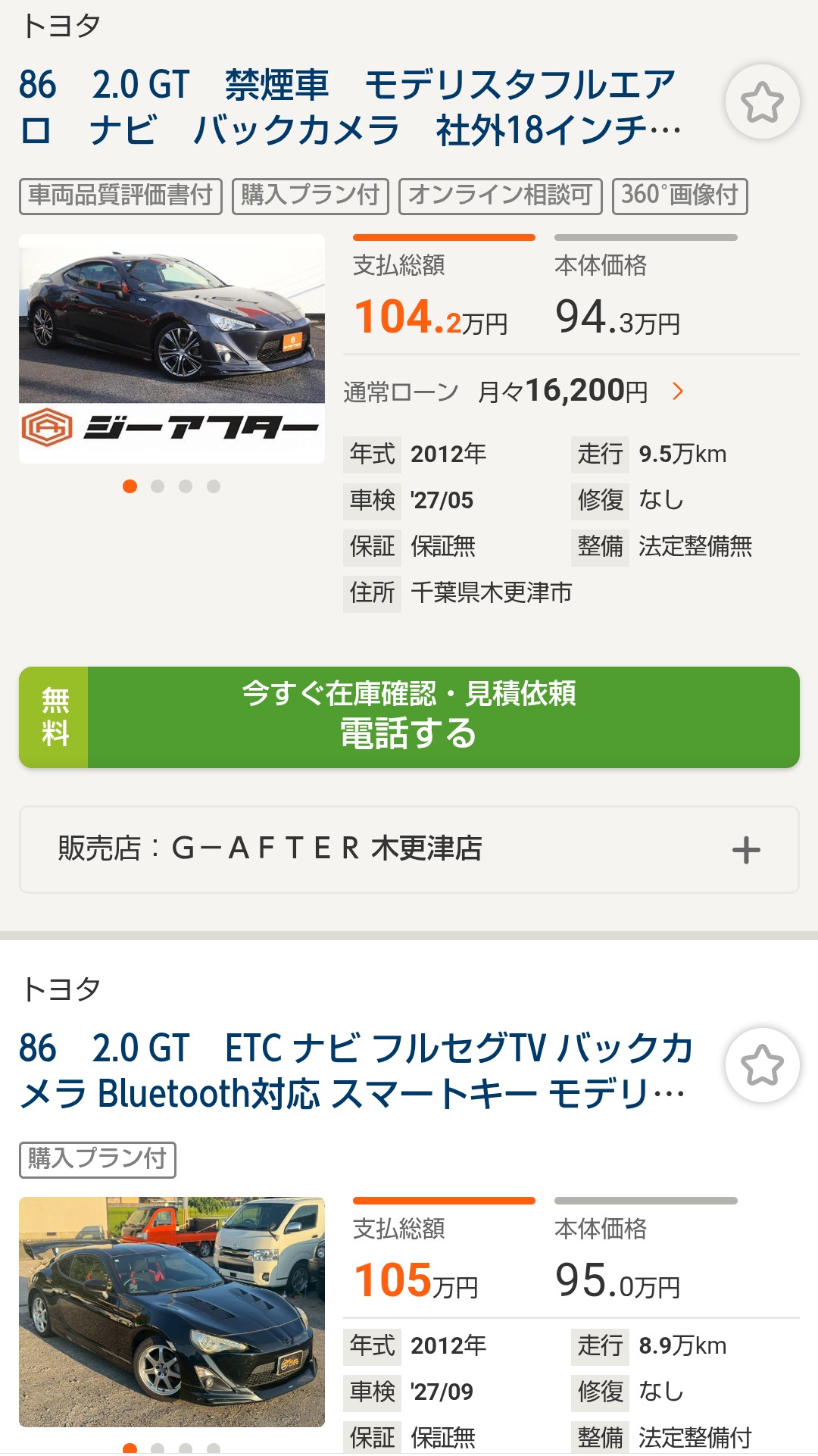Screen dimensions: 818x1456
Task: Tap 電話する to check stock and quote
Action: (x=409, y=717)
